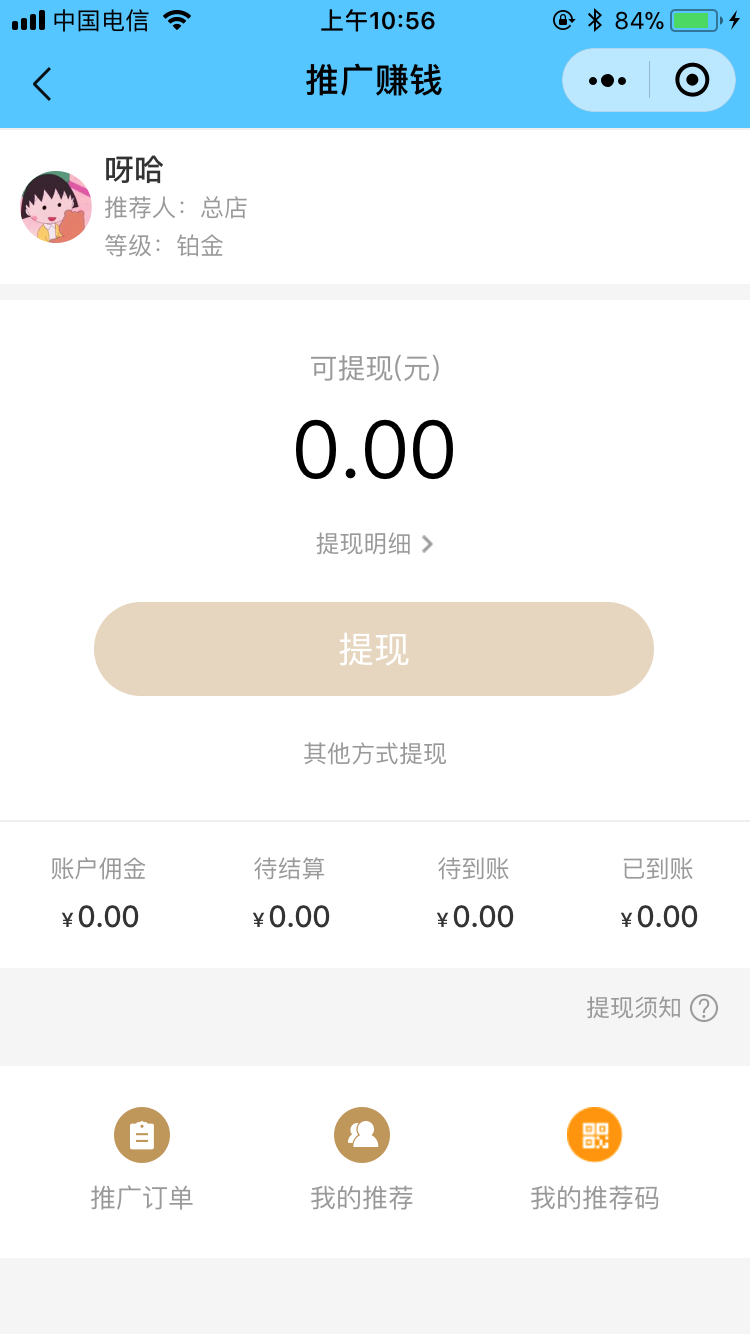Go back using the top-left arrow
This screenshot has width=750, height=1334.
point(41,84)
